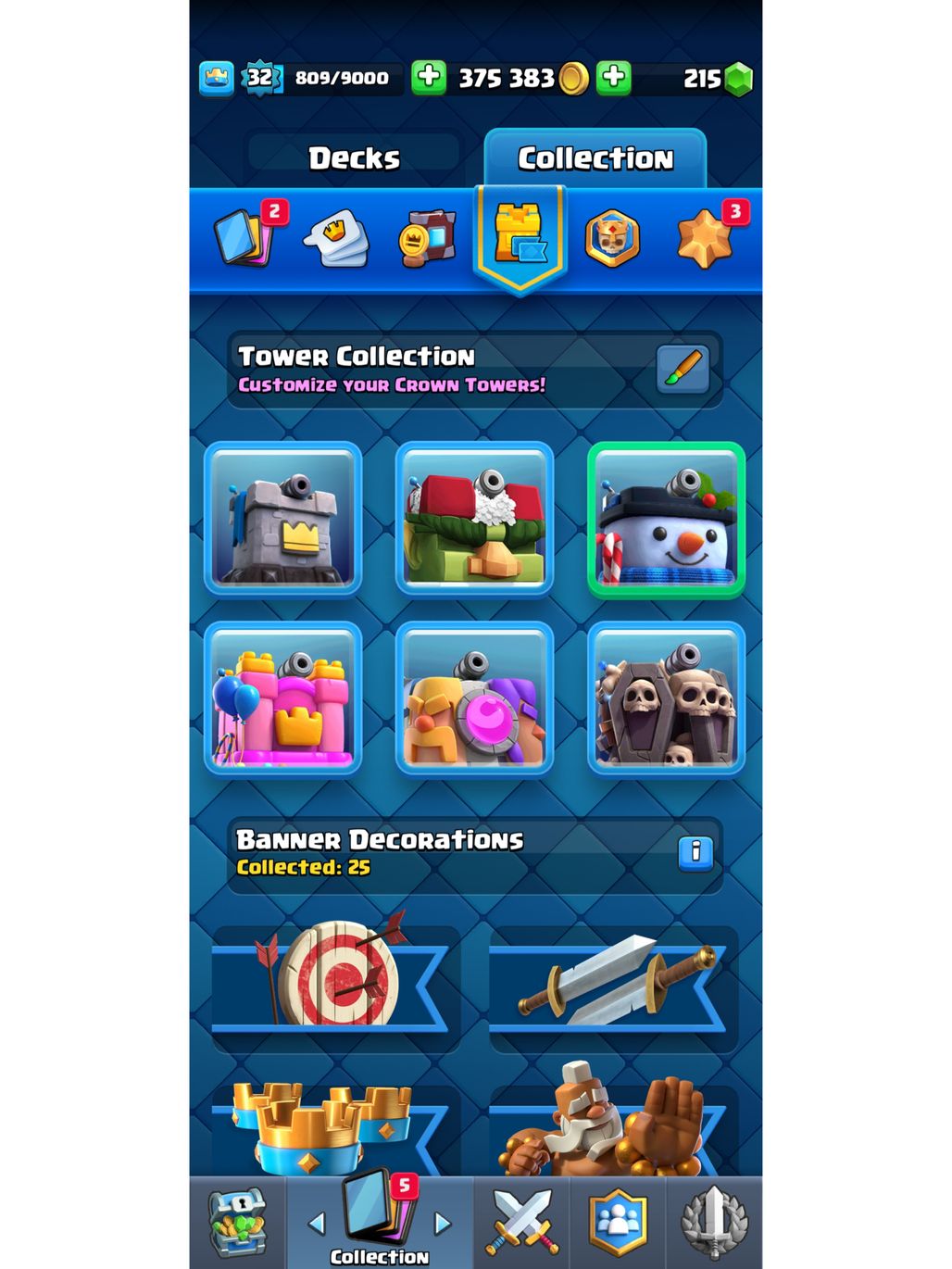Tap the paintbrush to customize Crown Towers
This screenshot has width=952, height=1269.
(683, 369)
